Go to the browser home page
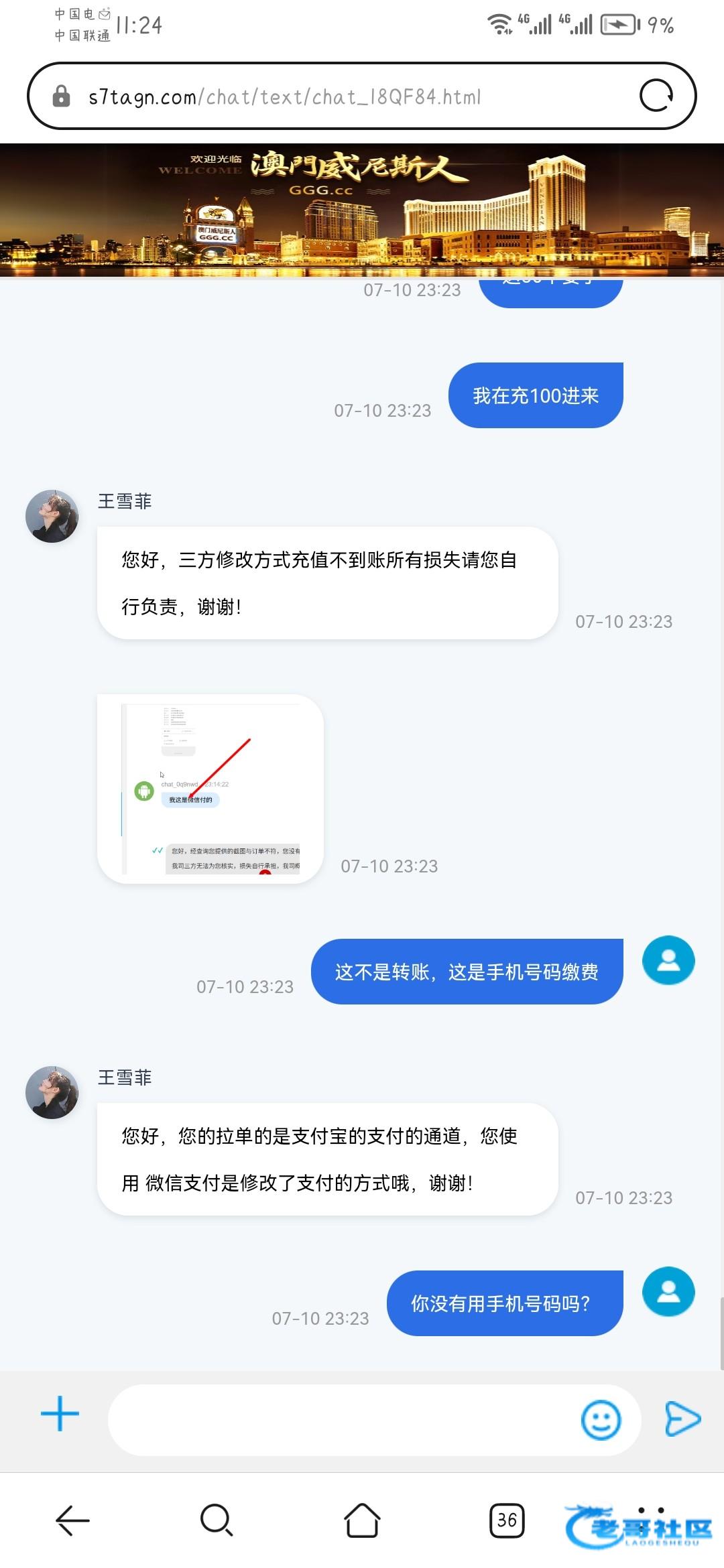 click(x=362, y=1520)
